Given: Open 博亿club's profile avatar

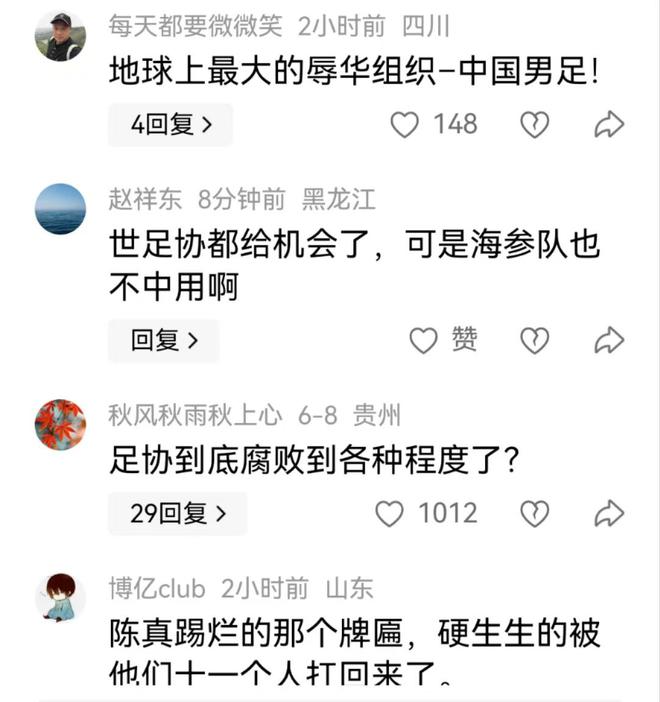Looking at the screenshot, I should [x=60, y=598].
